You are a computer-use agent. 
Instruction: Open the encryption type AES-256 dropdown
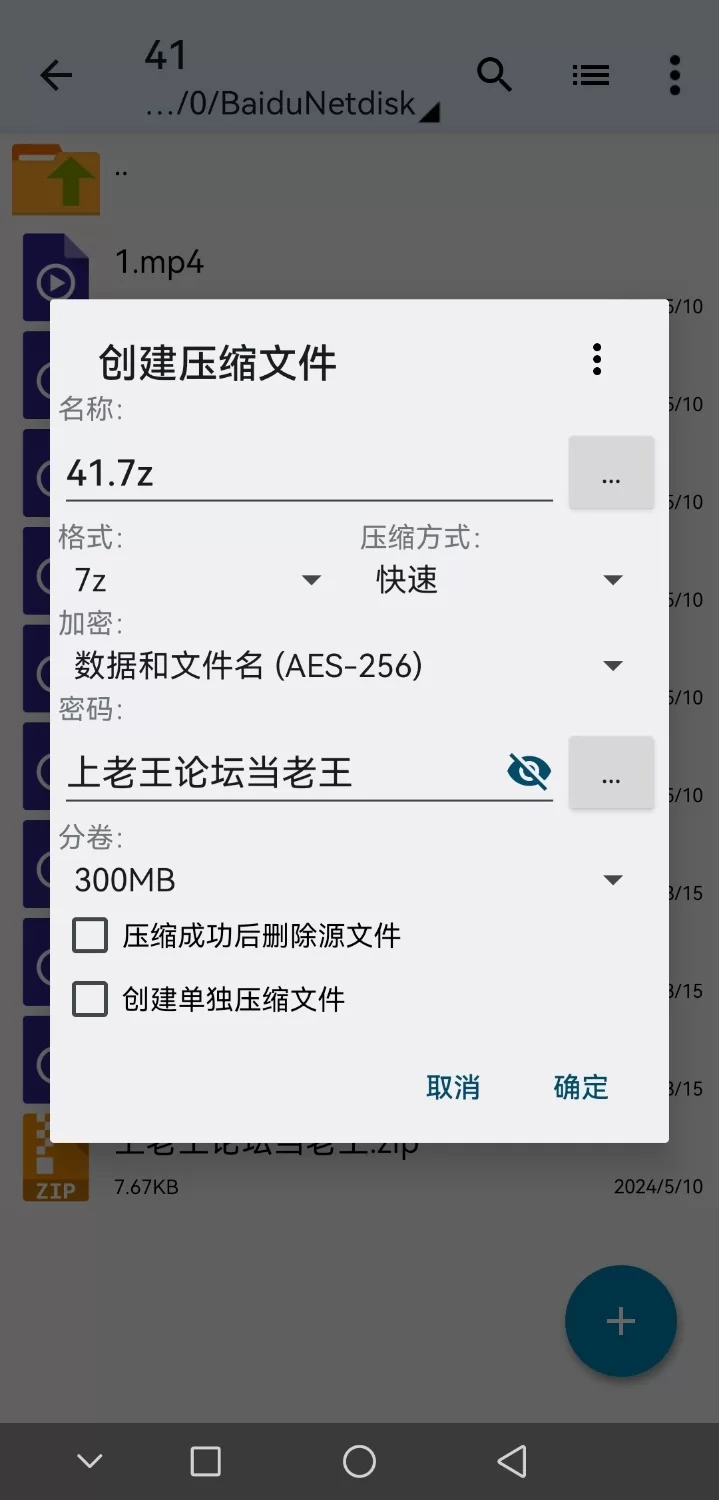point(349,666)
